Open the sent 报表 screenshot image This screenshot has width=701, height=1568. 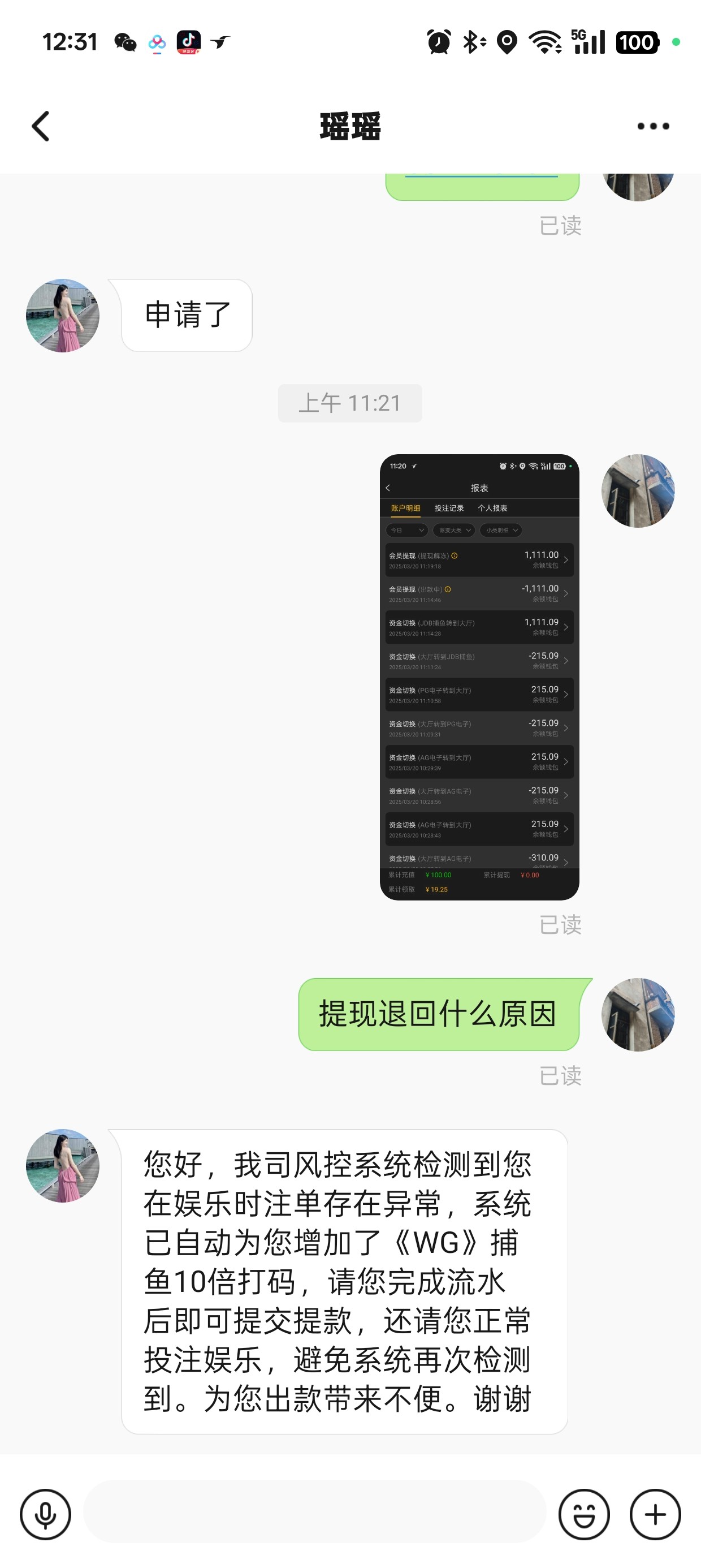tap(479, 677)
